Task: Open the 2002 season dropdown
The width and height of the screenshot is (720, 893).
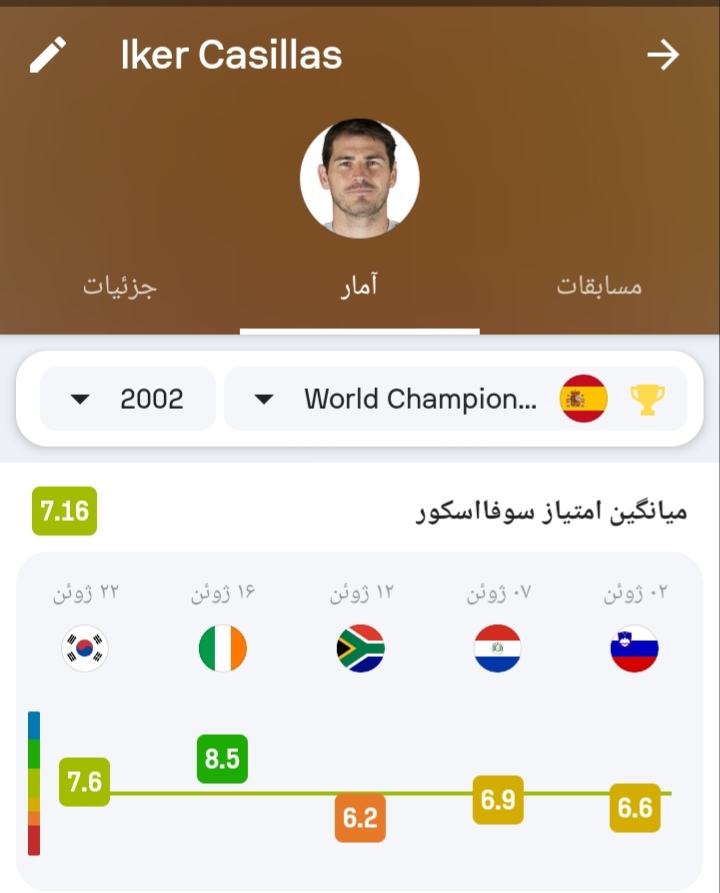Action: click(127, 399)
